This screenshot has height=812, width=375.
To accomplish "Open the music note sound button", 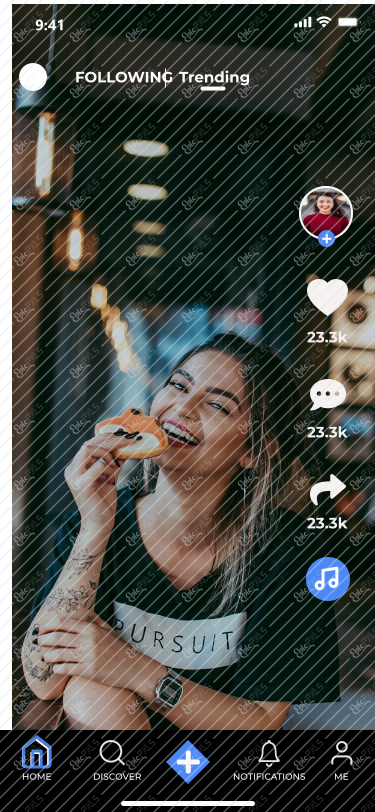I will pos(328,579).
